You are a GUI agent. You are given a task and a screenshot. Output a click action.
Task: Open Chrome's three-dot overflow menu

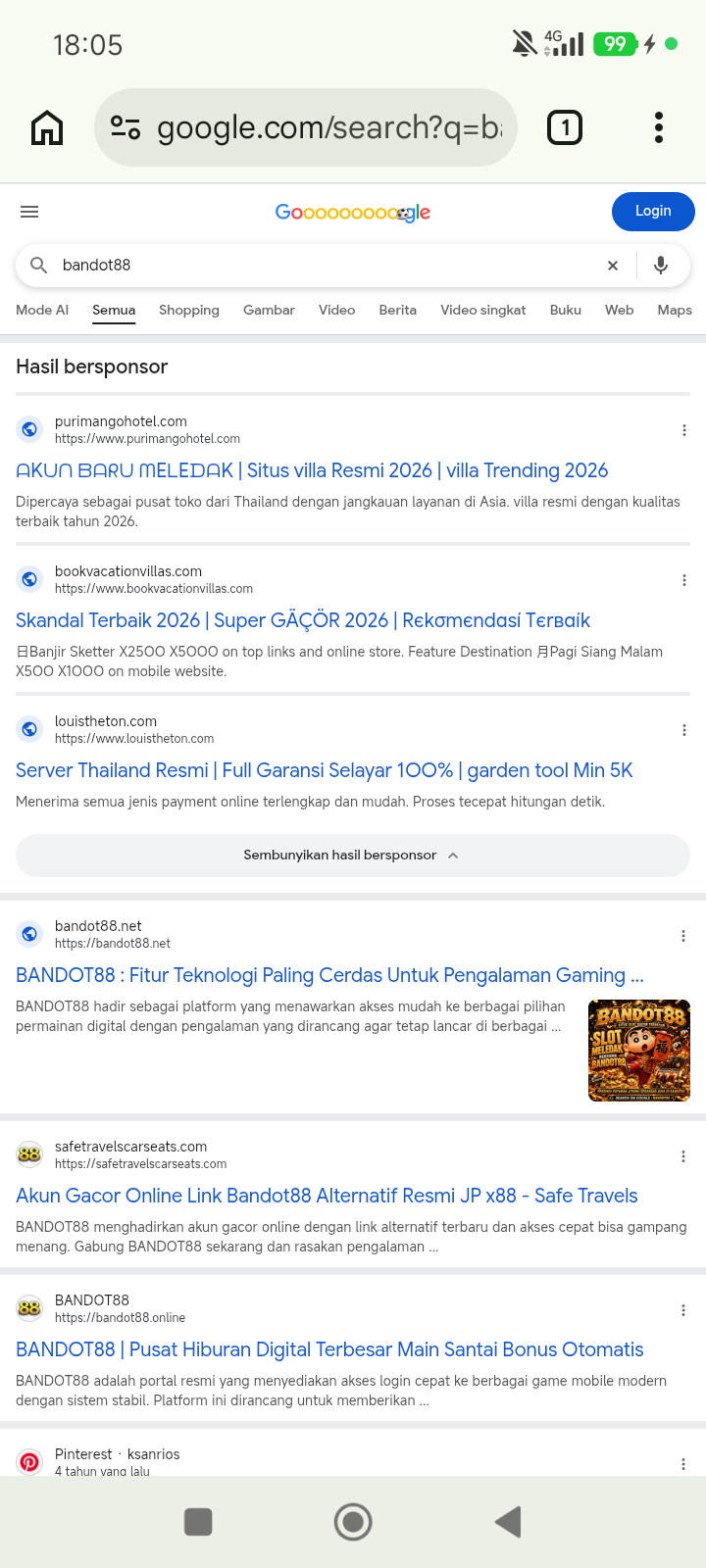coord(659,127)
